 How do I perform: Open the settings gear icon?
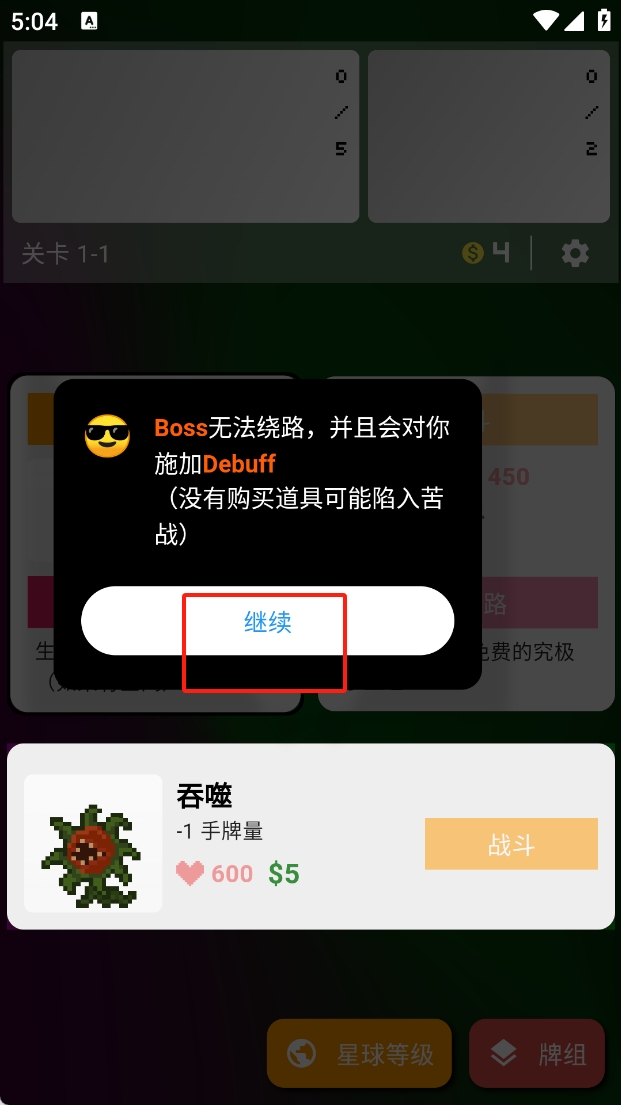click(x=575, y=253)
